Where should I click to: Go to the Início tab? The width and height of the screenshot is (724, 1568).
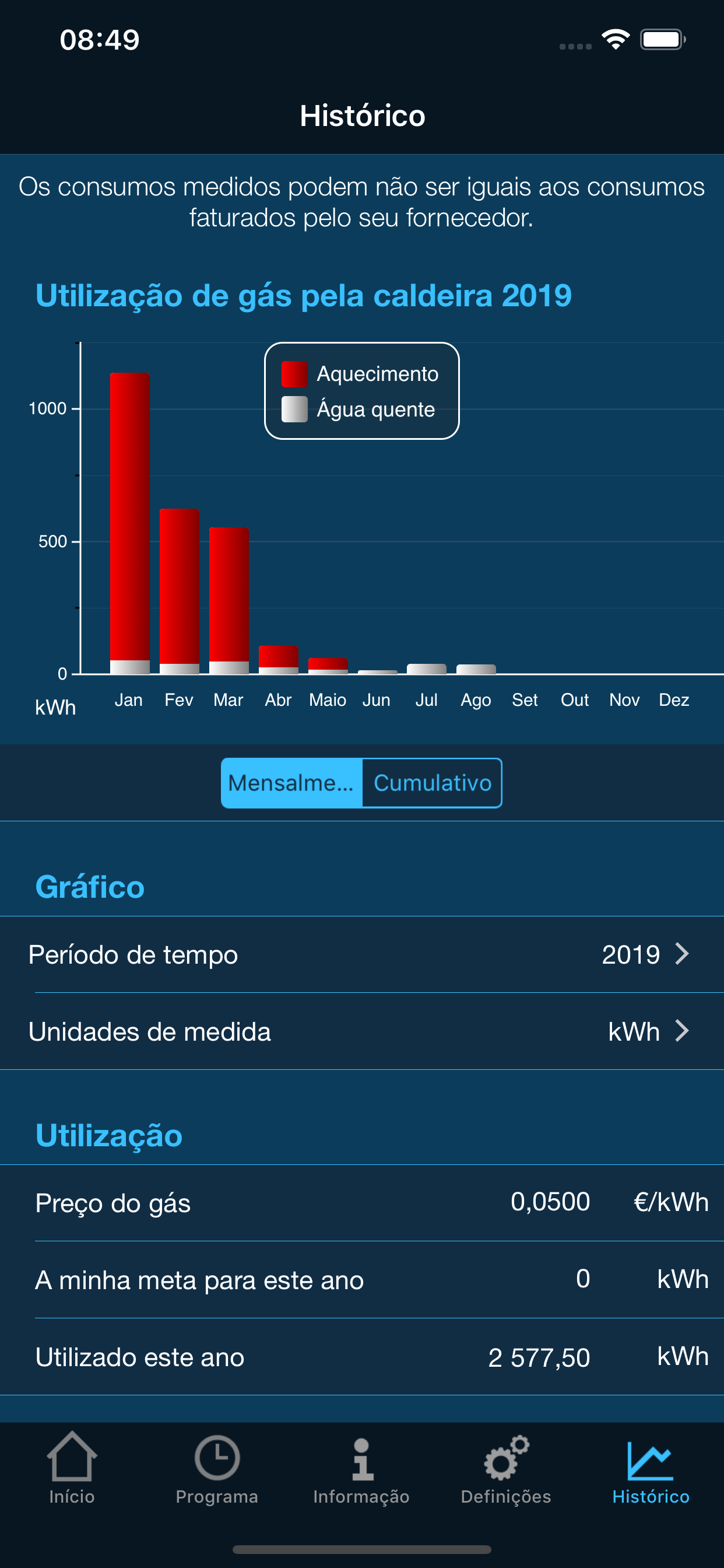coord(72,1468)
